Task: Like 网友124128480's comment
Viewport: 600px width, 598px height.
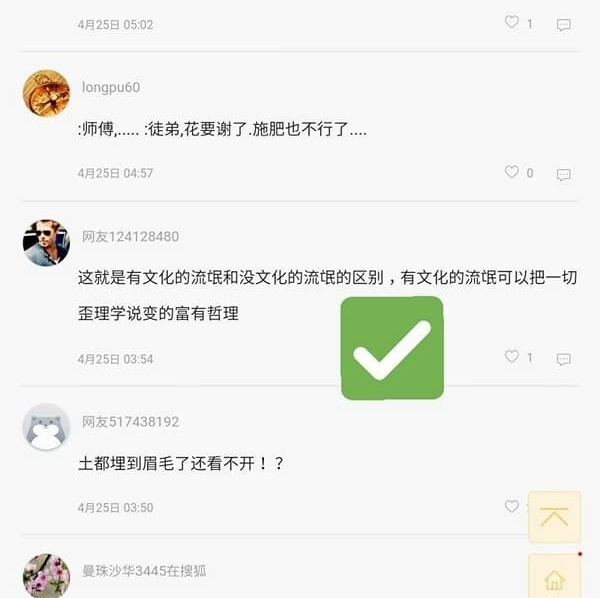Action: [512, 356]
